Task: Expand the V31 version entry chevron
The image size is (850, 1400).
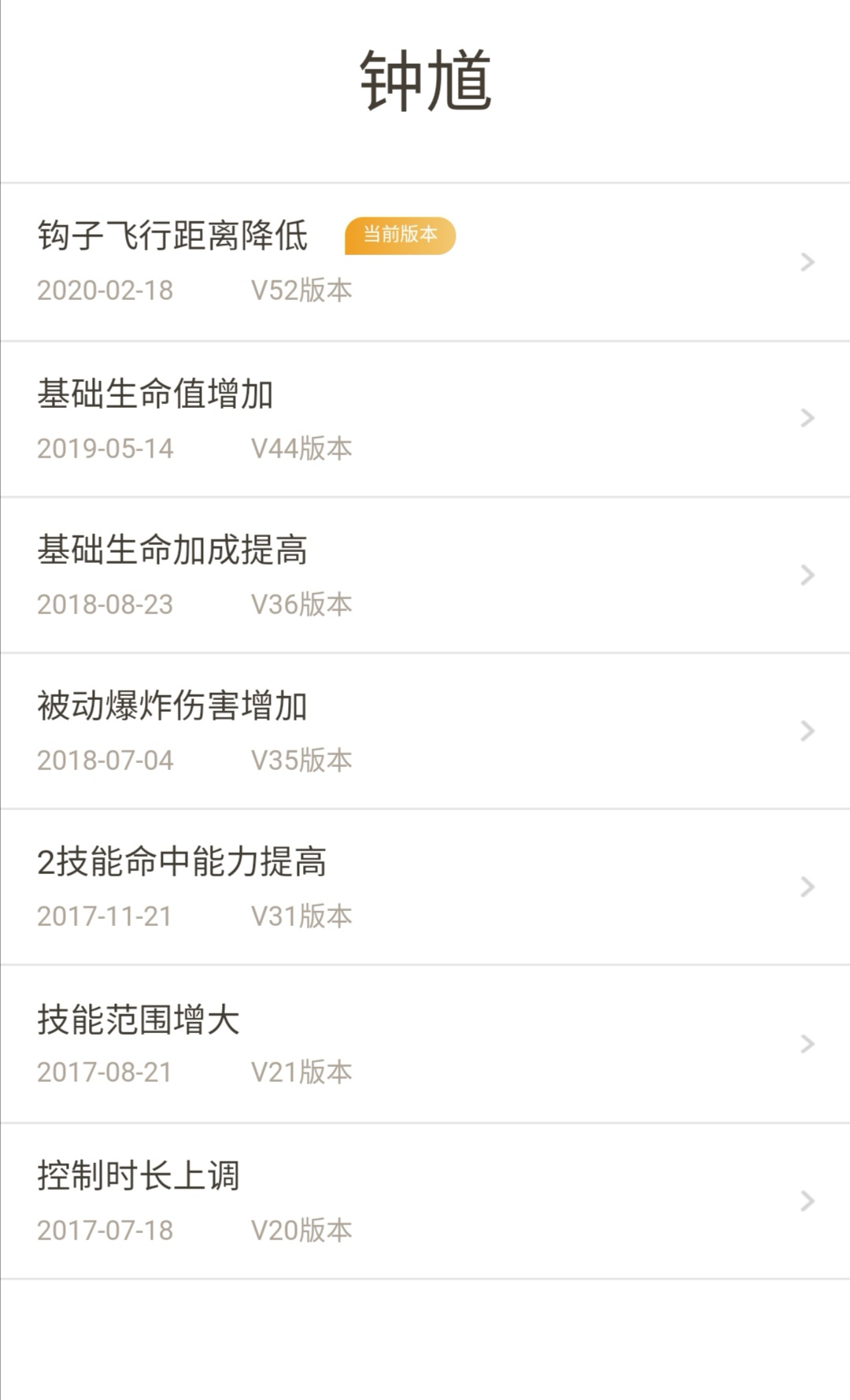Action: pyautogui.click(x=807, y=886)
